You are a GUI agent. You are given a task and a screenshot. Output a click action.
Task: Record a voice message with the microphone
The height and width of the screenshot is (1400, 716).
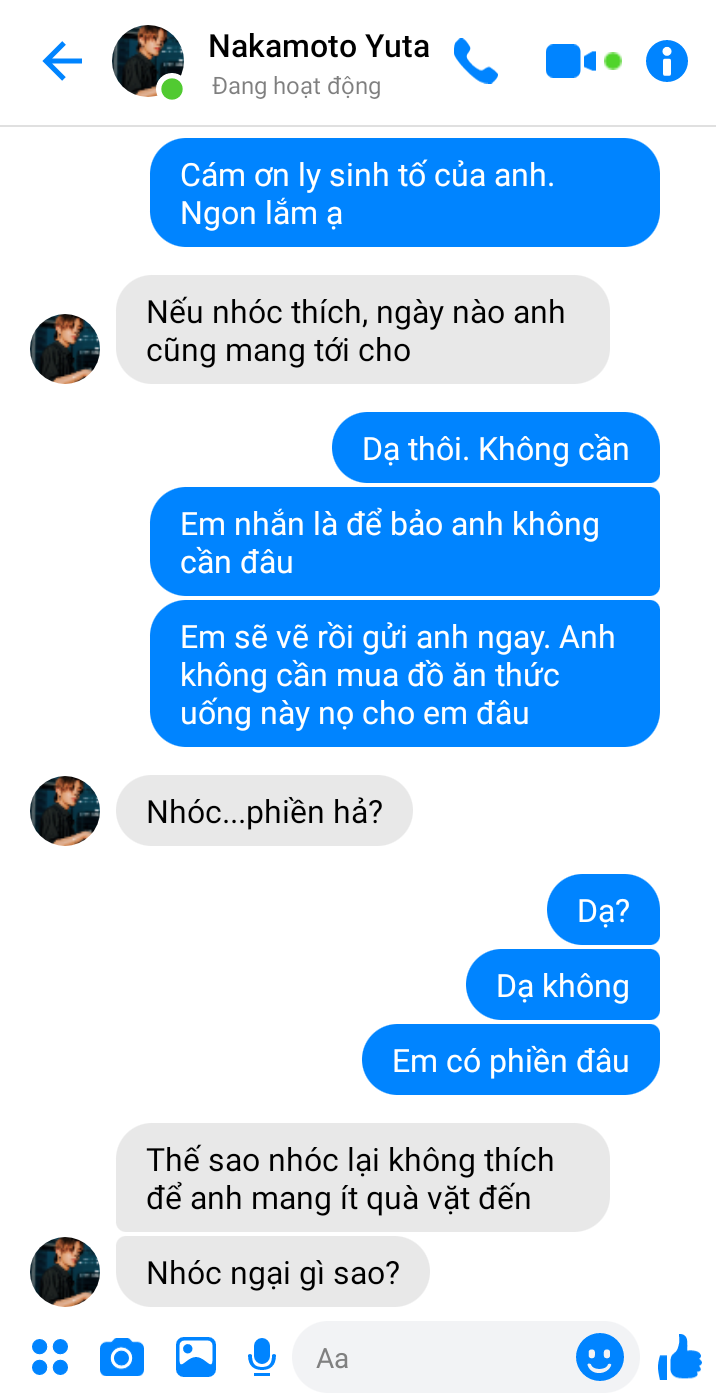pyautogui.click(x=262, y=1357)
